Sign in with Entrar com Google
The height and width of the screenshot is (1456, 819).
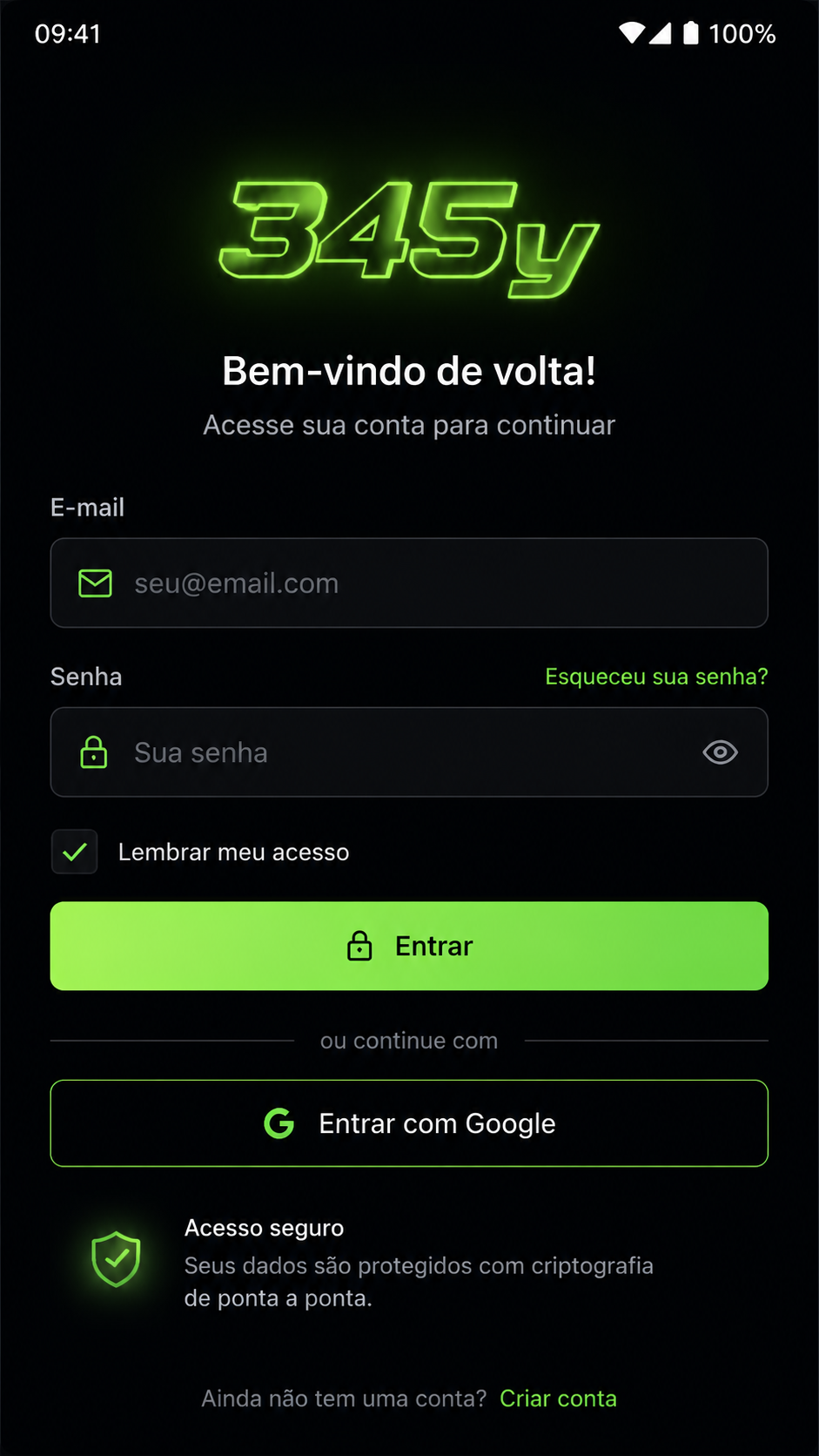(x=409, y=1123)
